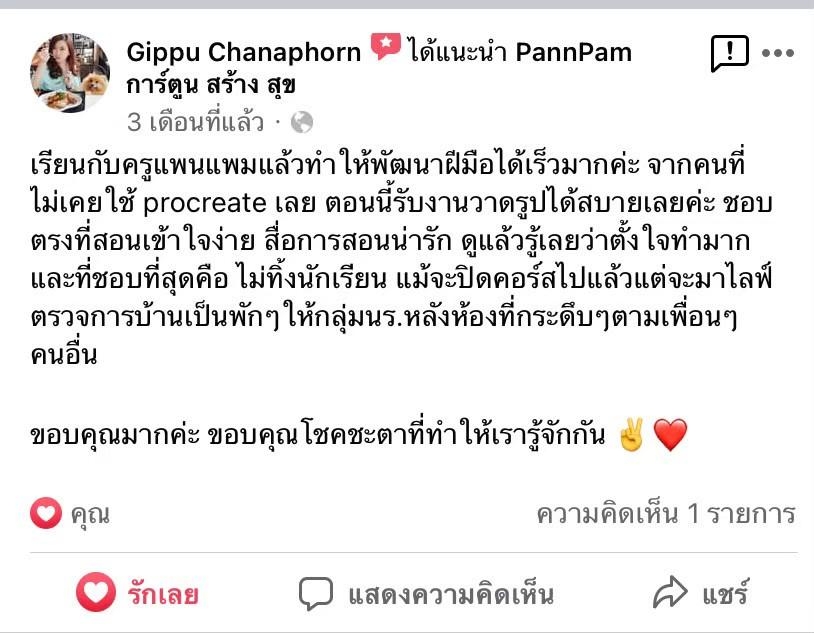Report this recommendation via the exclamation icon

tap(729, 53)
